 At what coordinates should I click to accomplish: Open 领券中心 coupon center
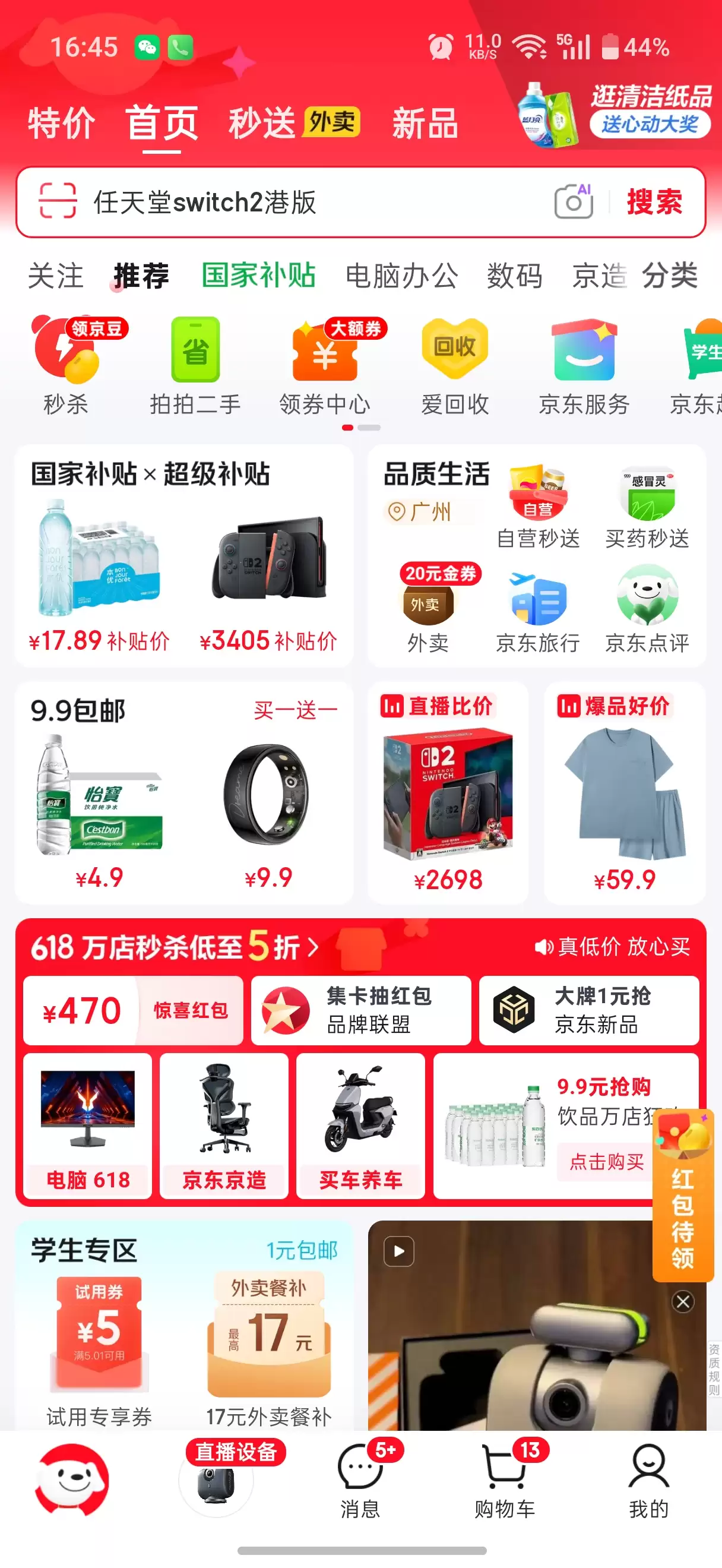tap(325, 365)
